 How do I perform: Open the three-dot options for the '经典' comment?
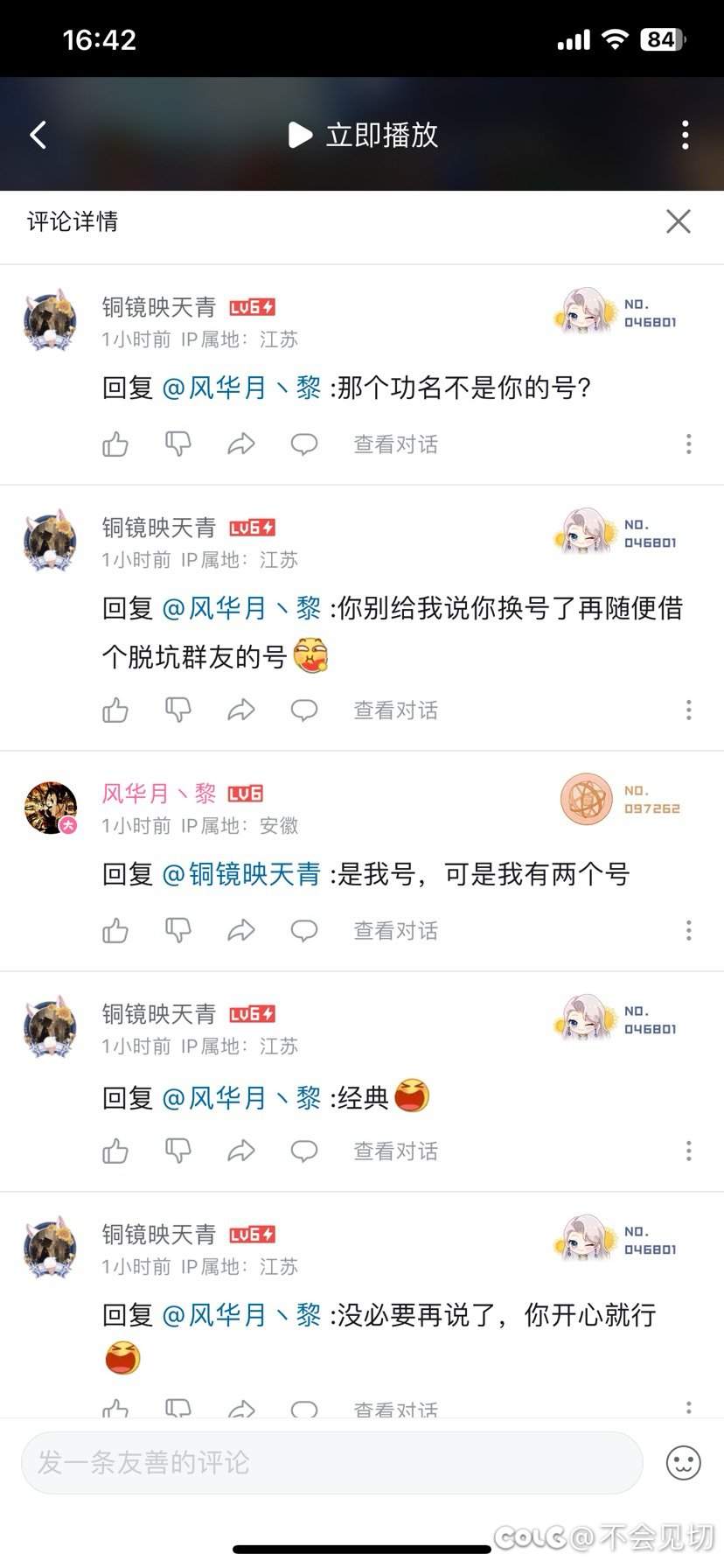point(689,1151)
